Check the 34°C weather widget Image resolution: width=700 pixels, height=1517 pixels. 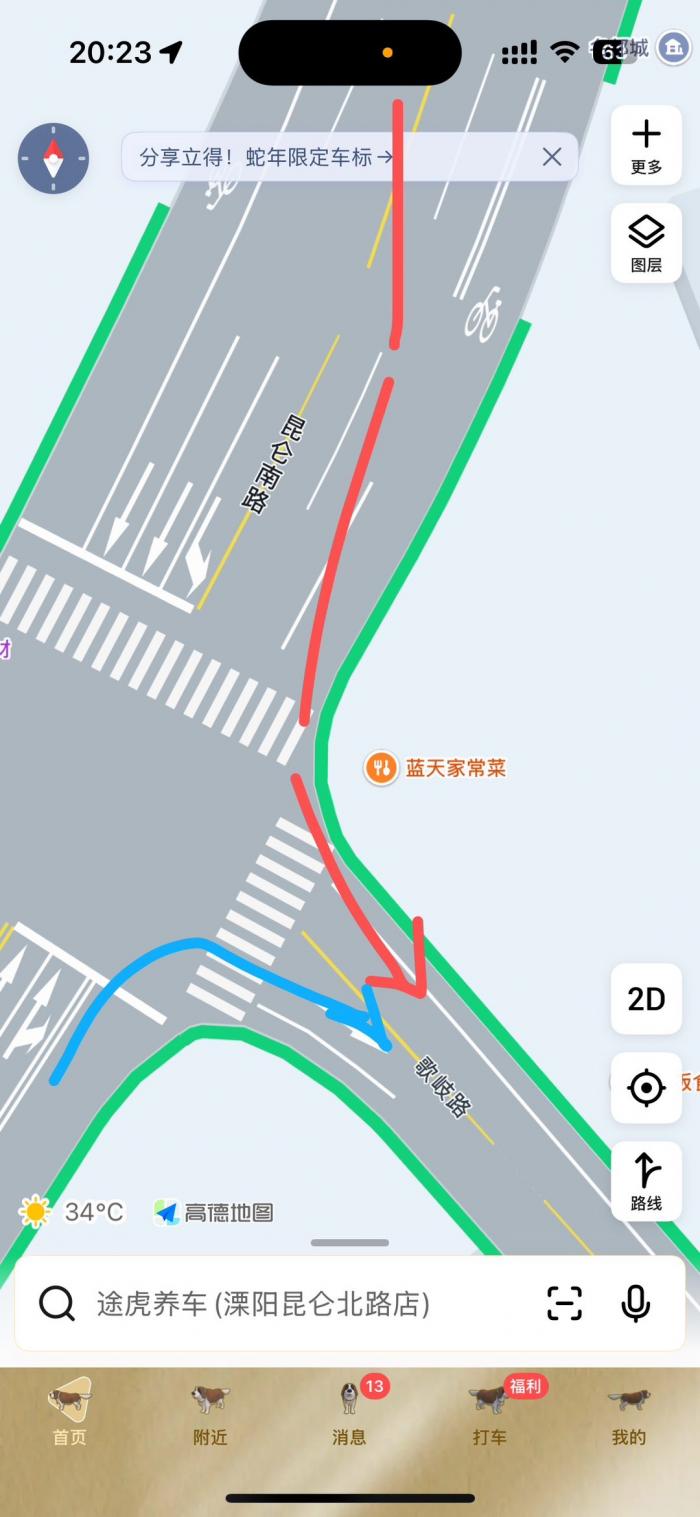click(x=72, y=1213)
